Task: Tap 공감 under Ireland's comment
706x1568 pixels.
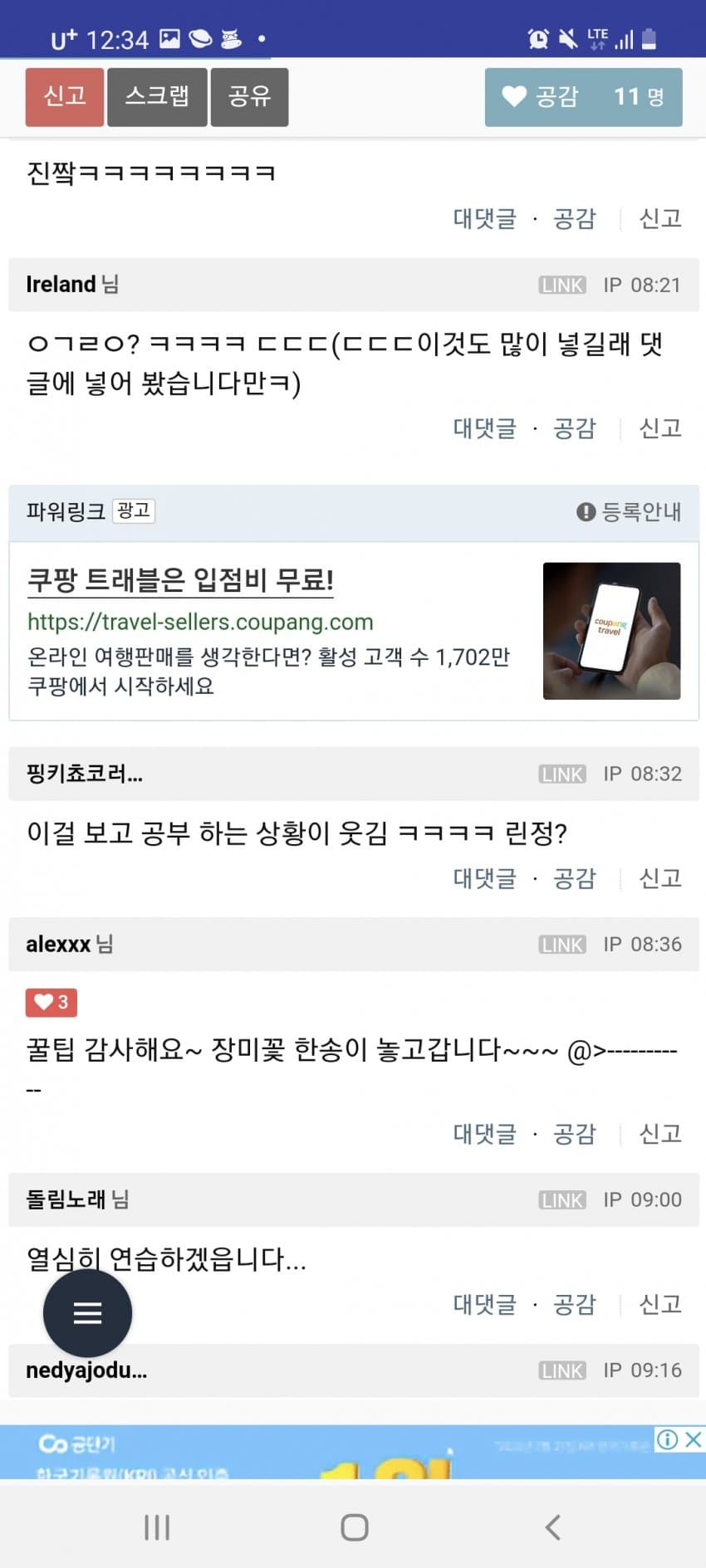Action: pos(575,428)
